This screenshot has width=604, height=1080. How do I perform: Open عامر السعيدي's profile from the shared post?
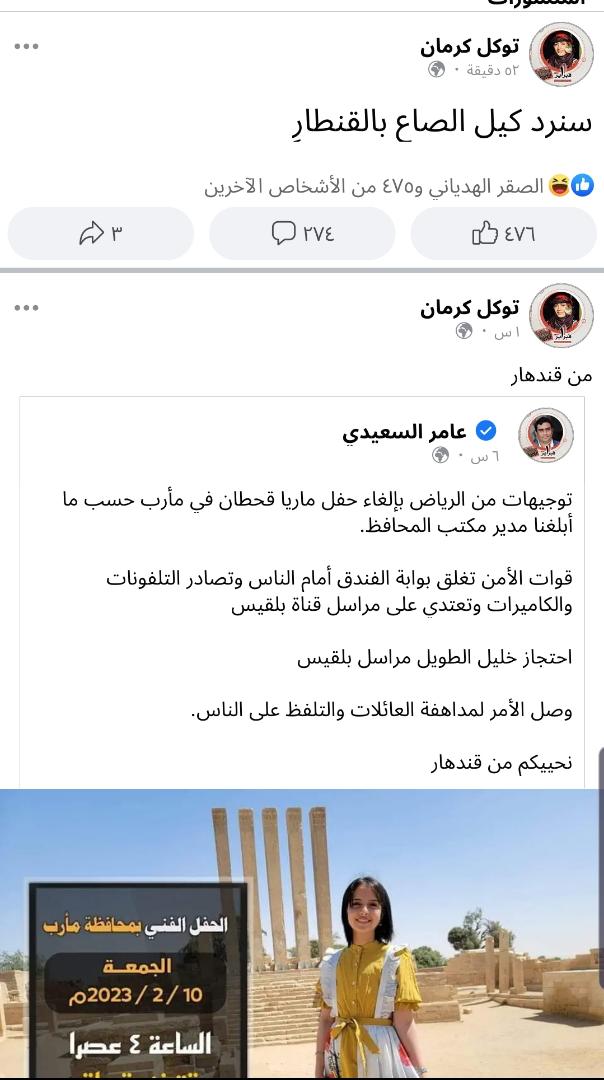(405, 431)
